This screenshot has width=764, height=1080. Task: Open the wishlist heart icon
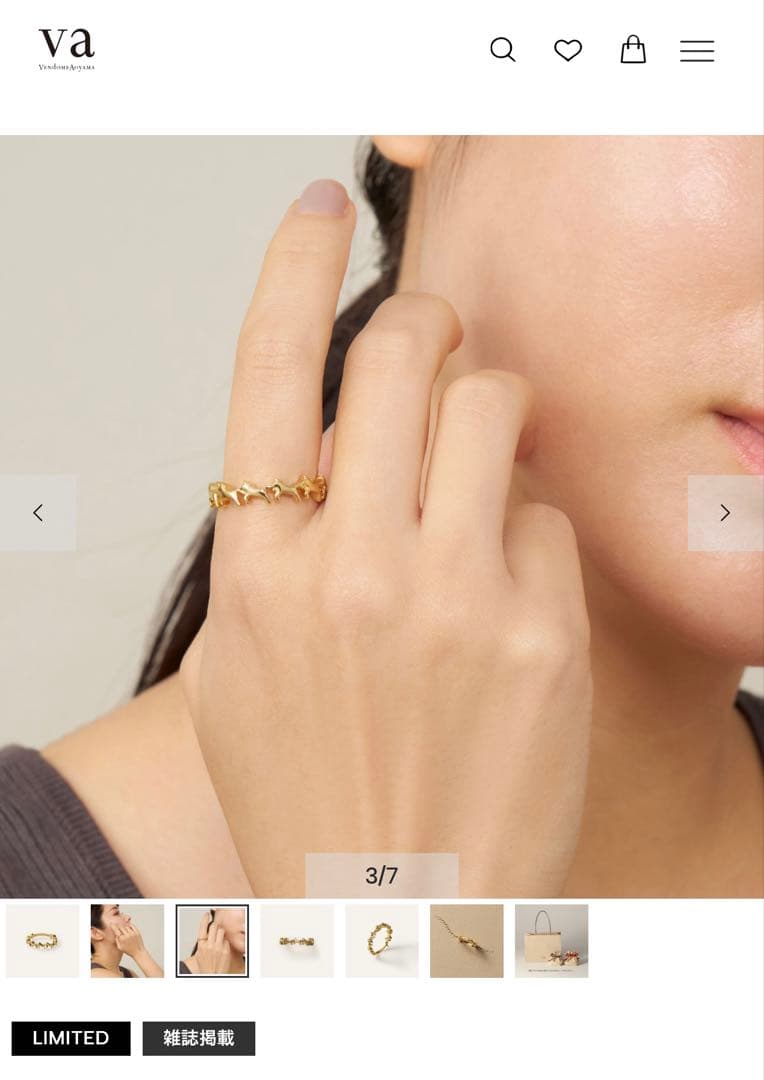click(568, 50)
